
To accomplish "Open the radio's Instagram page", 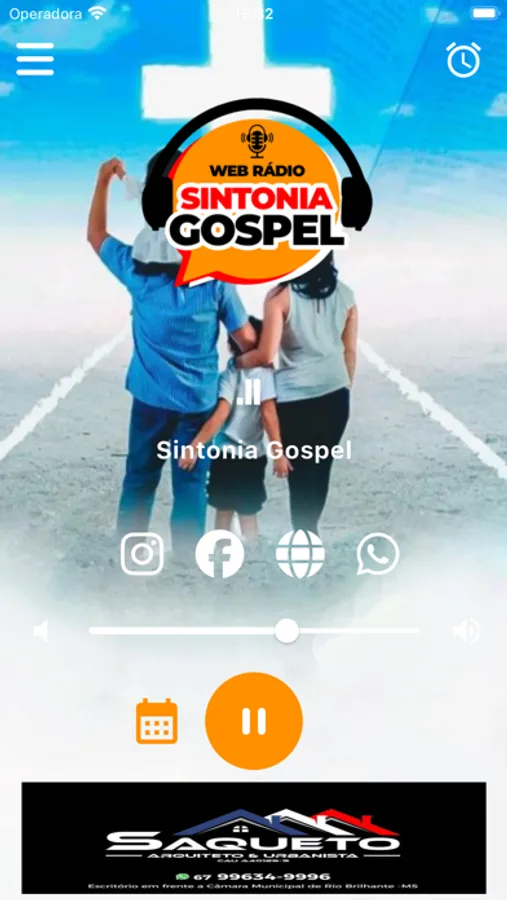I will click(142, 554).
